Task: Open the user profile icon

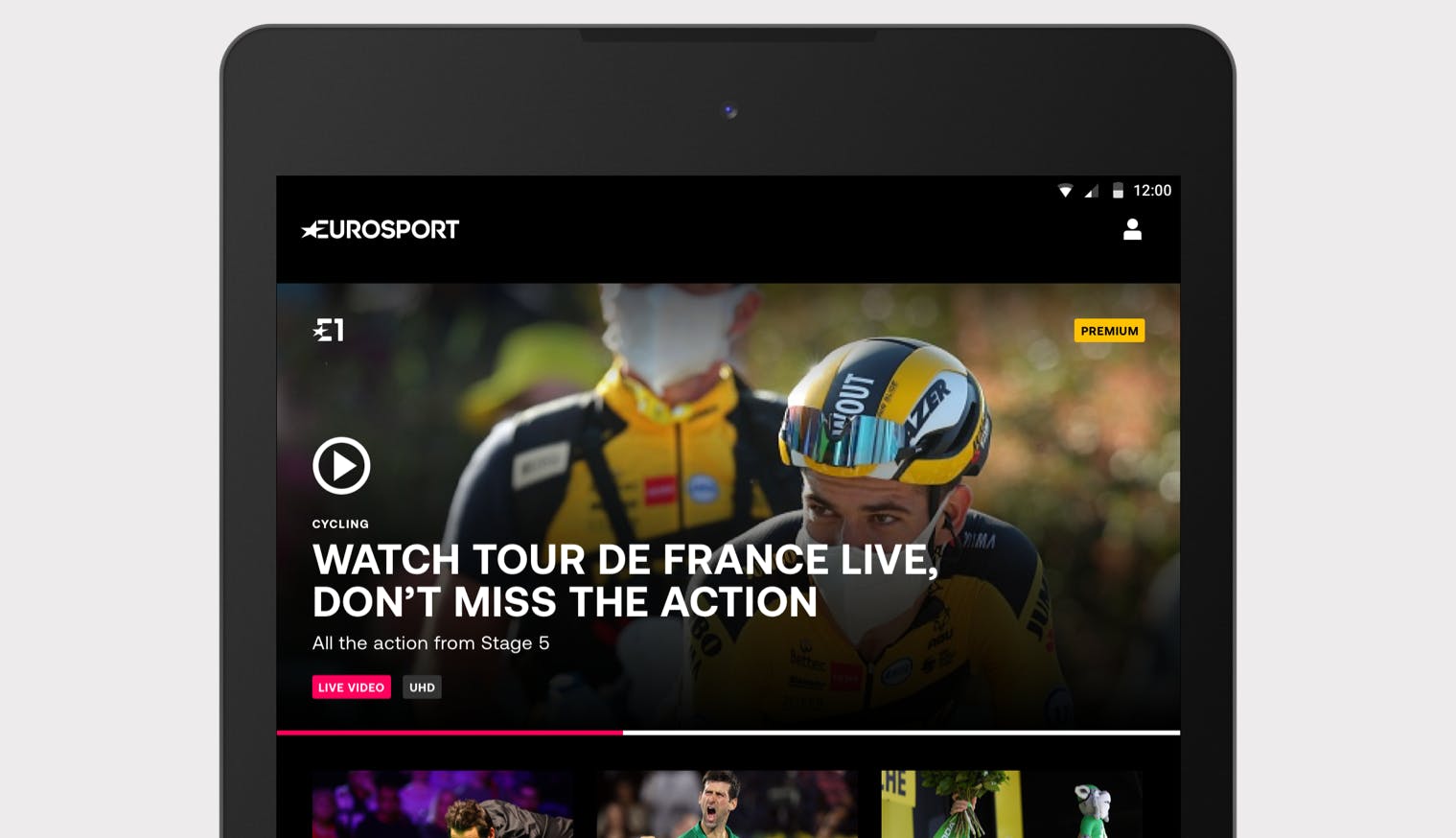Action: click(1132, 229)
